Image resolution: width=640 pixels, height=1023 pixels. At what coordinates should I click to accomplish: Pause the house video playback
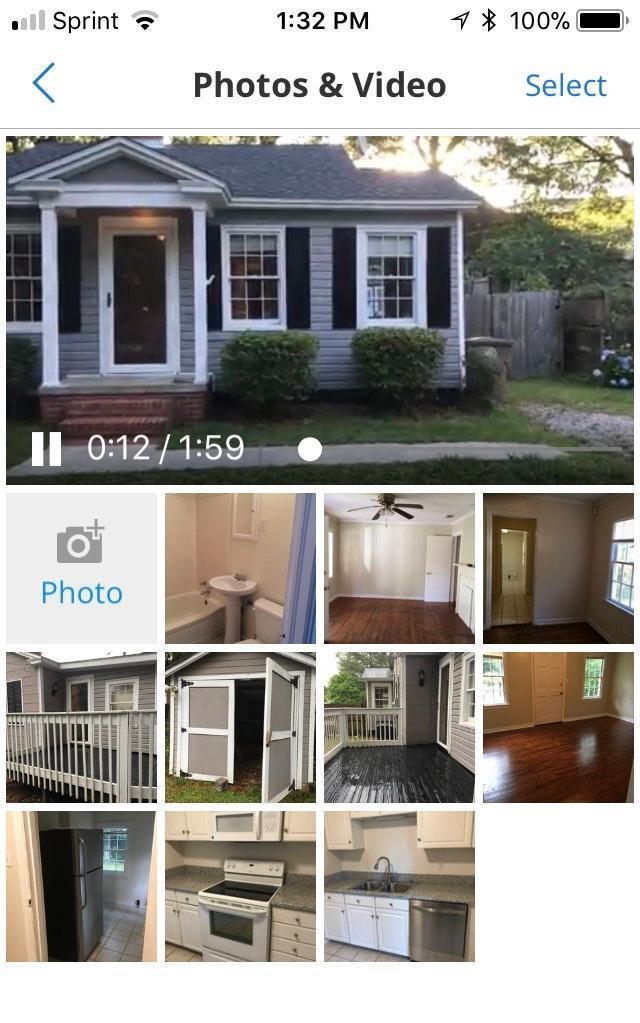point(46,448)
